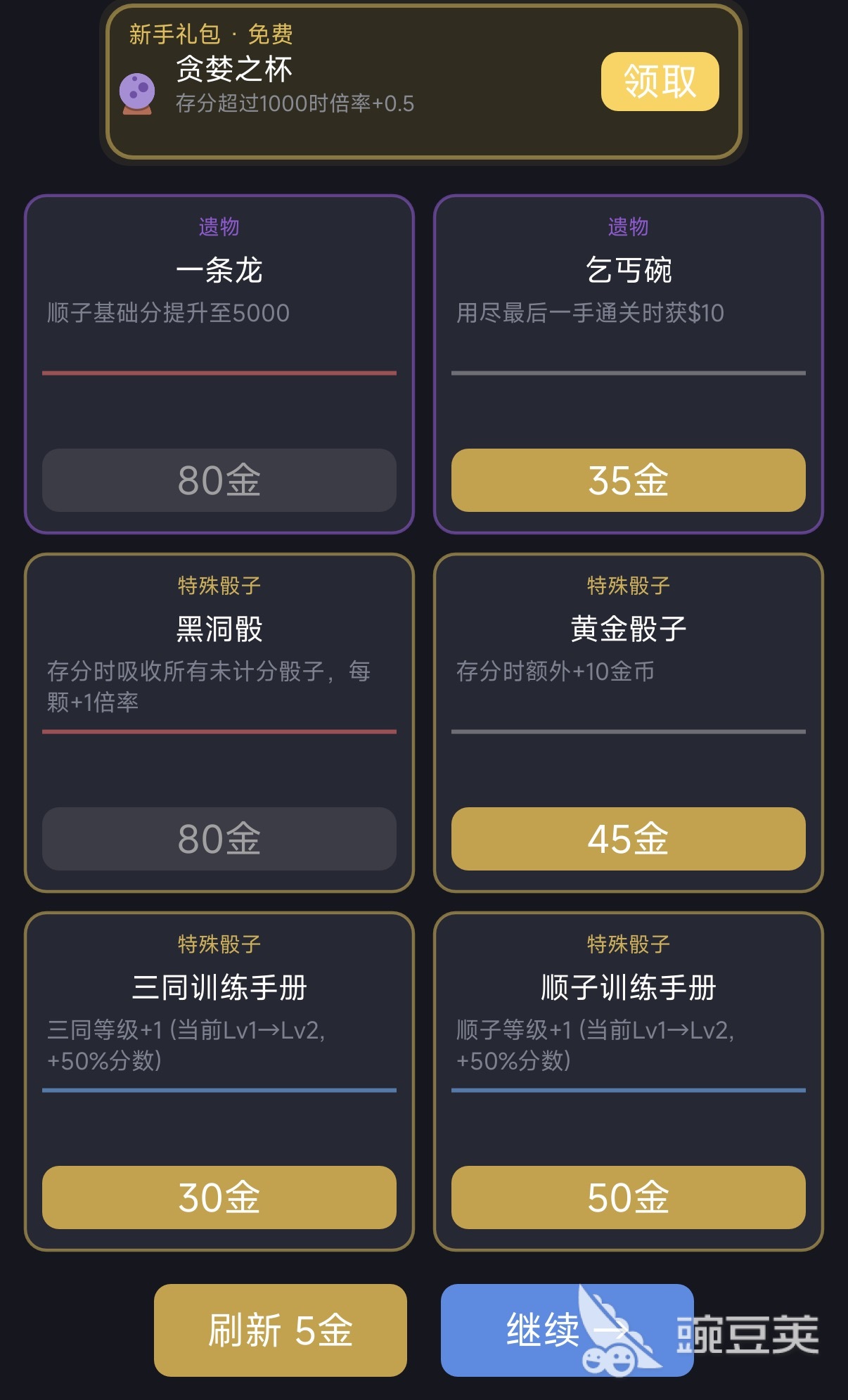Buy 三同训练手册 for 30金

[x=219, y=1197]
